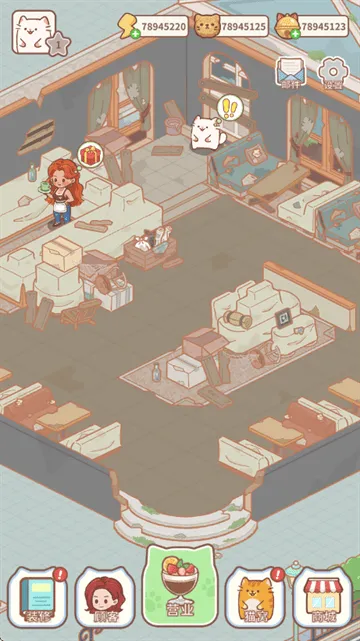Open the 设置 settings gear
This screenshot has height=641, width=360.
[333, 73]
